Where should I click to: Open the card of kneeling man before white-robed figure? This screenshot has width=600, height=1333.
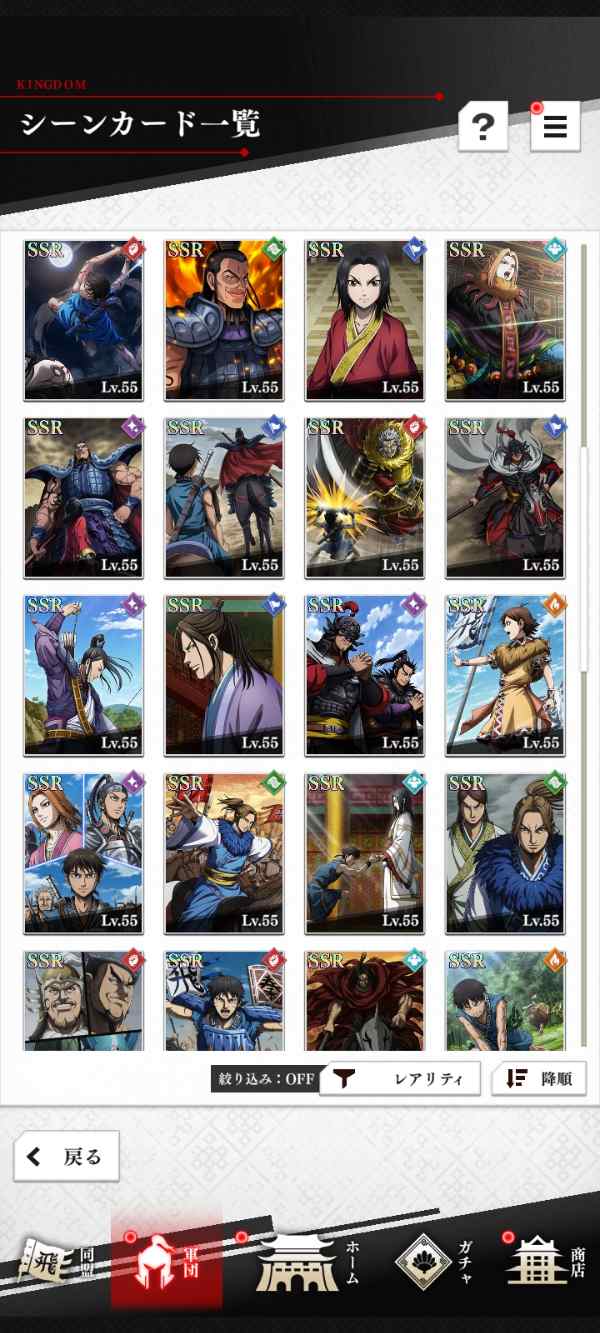click(364, 854)
